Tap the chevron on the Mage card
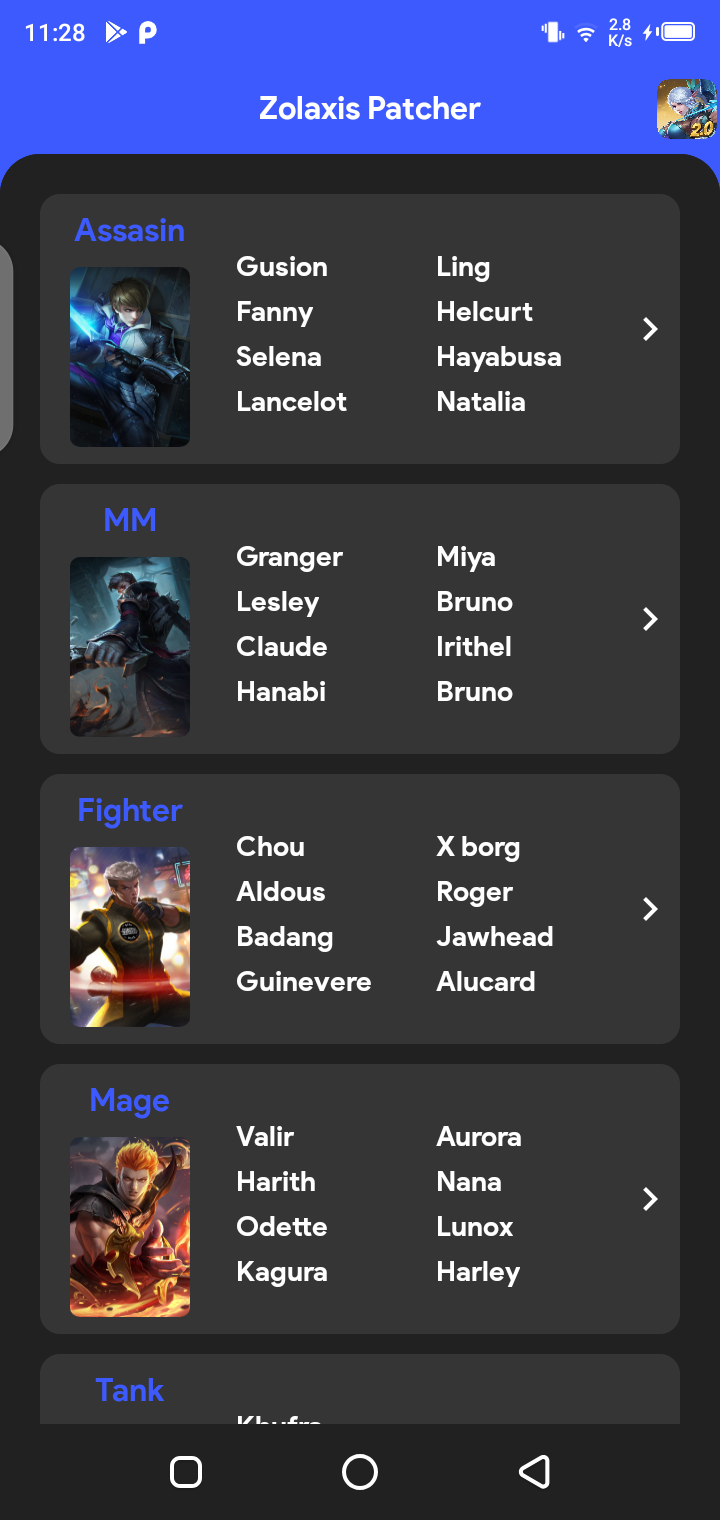 tap(650, 1199)
